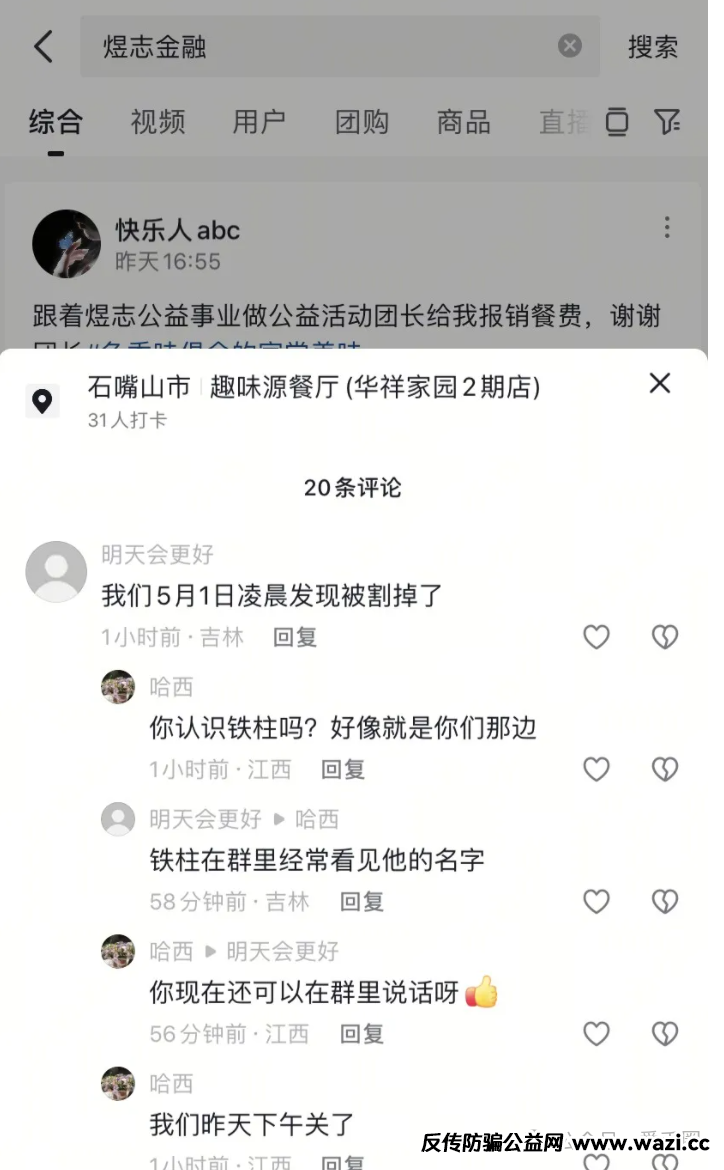The height and width of the screenshot is (1170, 724).
Task: Like 明天会更好's comment about 5月1日
Action: 596,637
